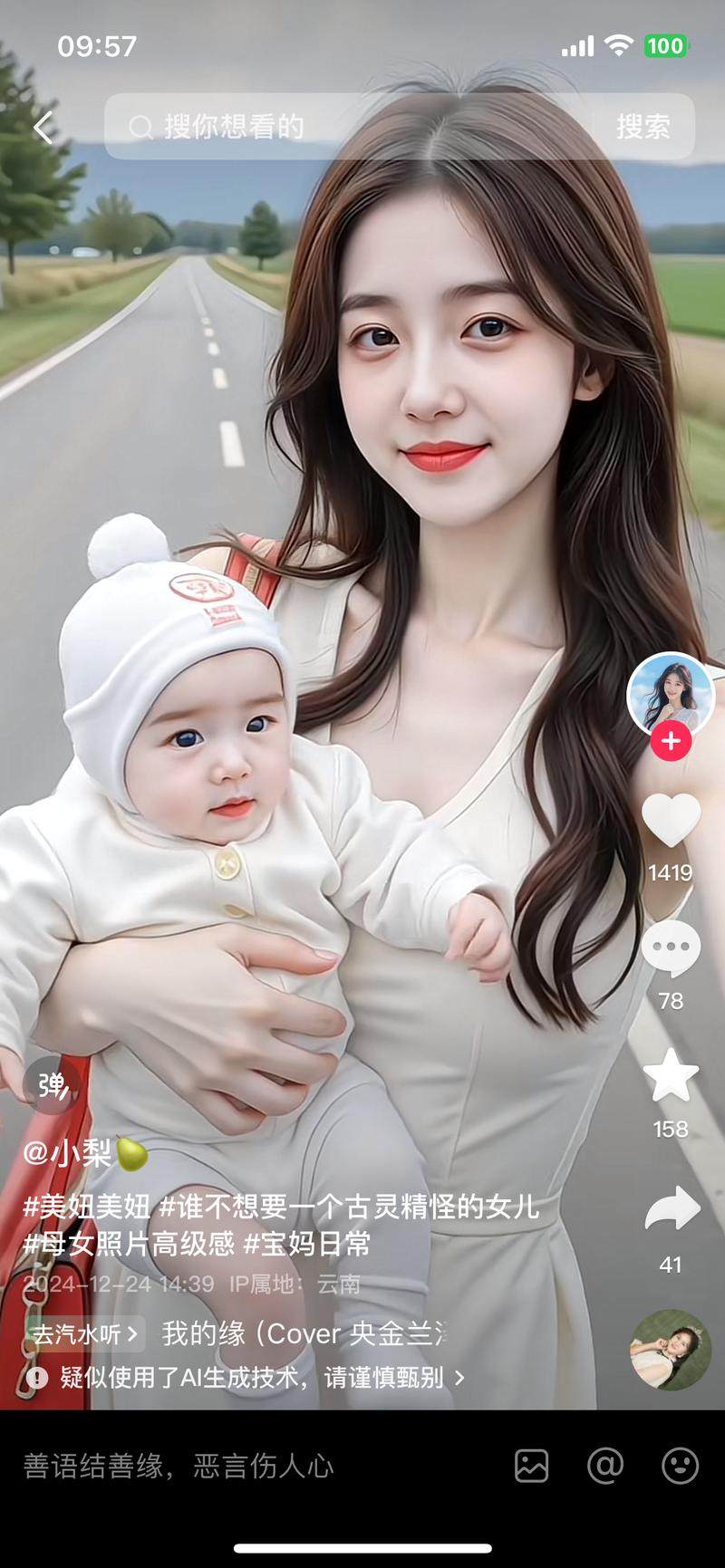Tap 去汽水听 music link
Screen dimensions: 725x1568
coord(85,1333)
